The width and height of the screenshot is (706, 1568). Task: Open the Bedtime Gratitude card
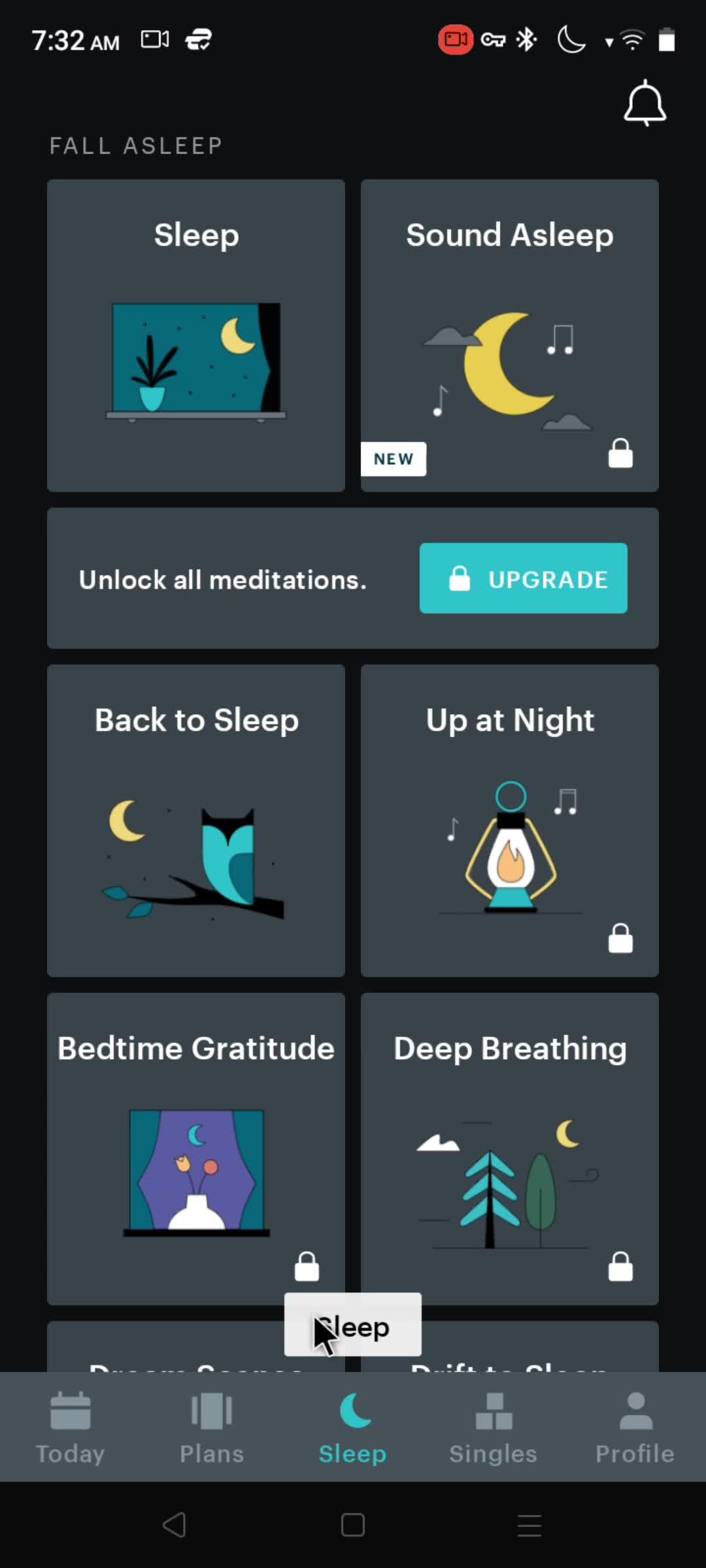(x=196, y=1148)
